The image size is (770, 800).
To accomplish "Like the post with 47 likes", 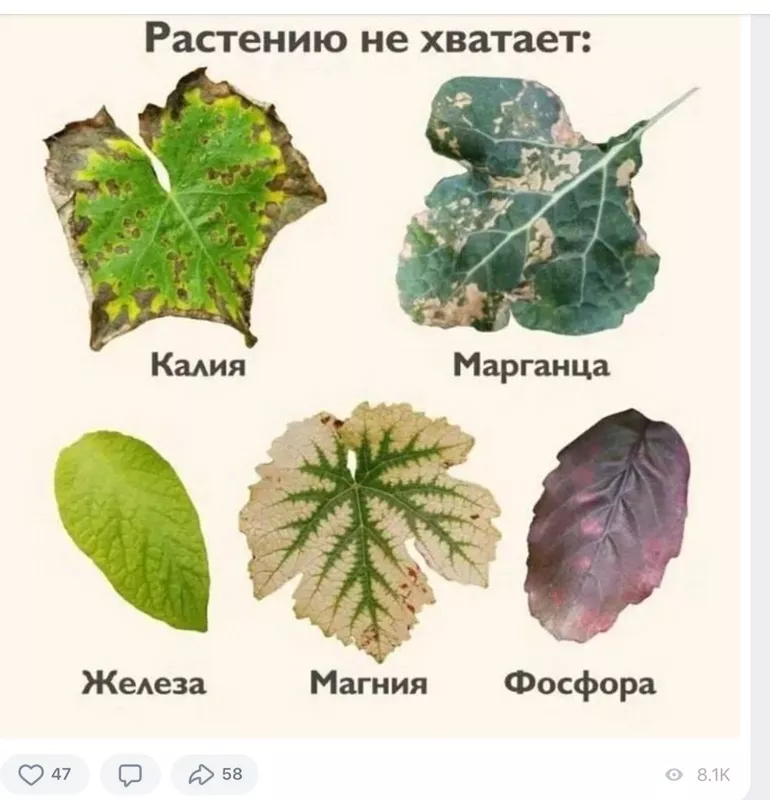I will 46,774.
